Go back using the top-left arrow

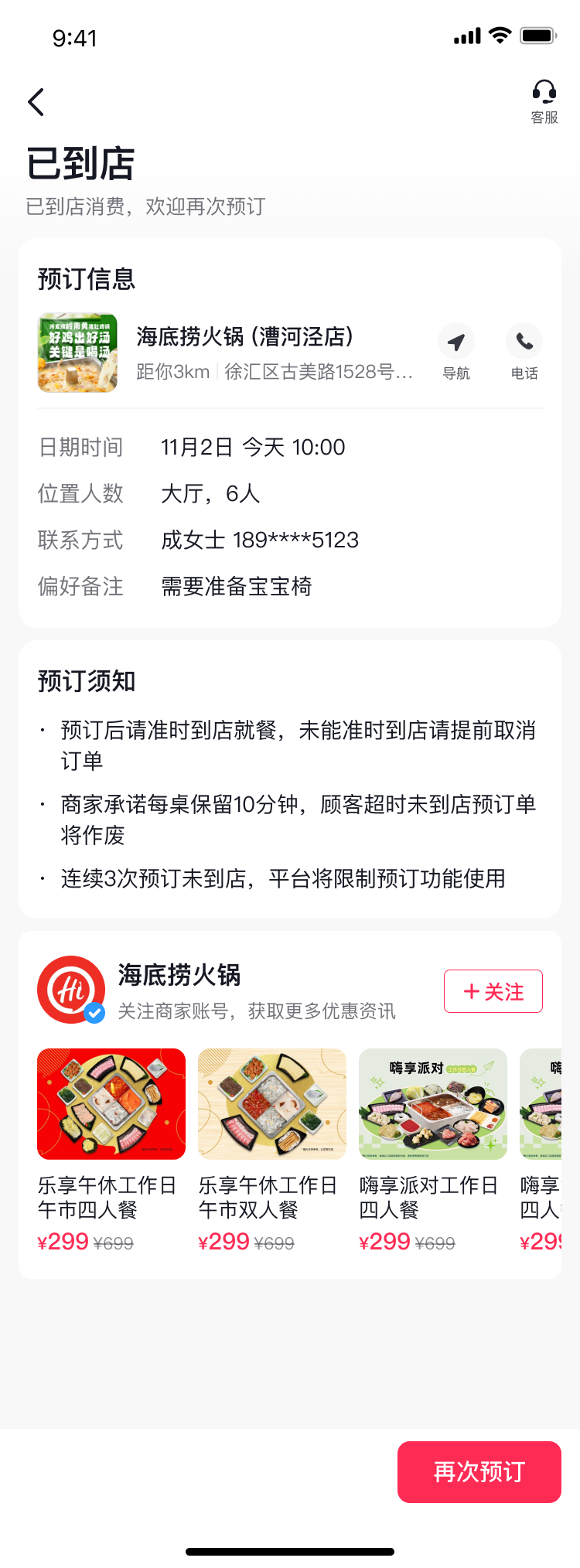click(36, 102)
